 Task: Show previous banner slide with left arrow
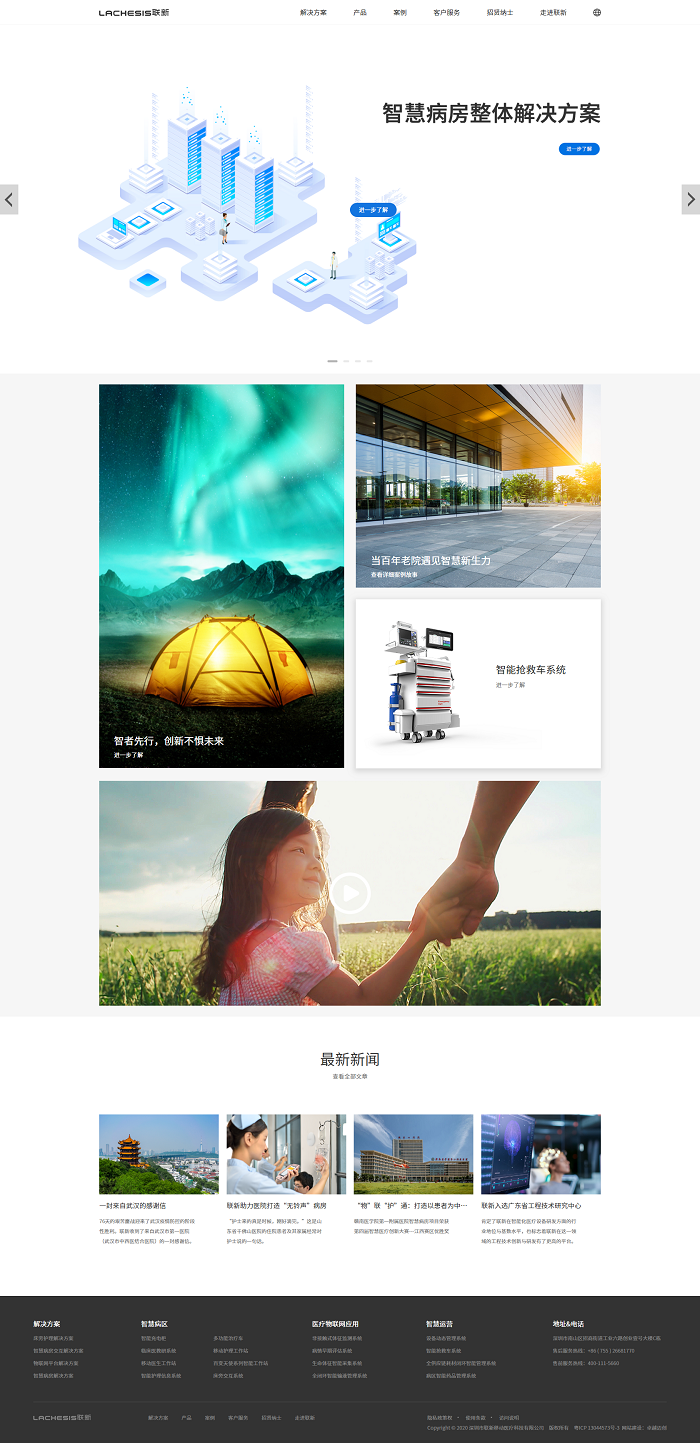(9, 199)
